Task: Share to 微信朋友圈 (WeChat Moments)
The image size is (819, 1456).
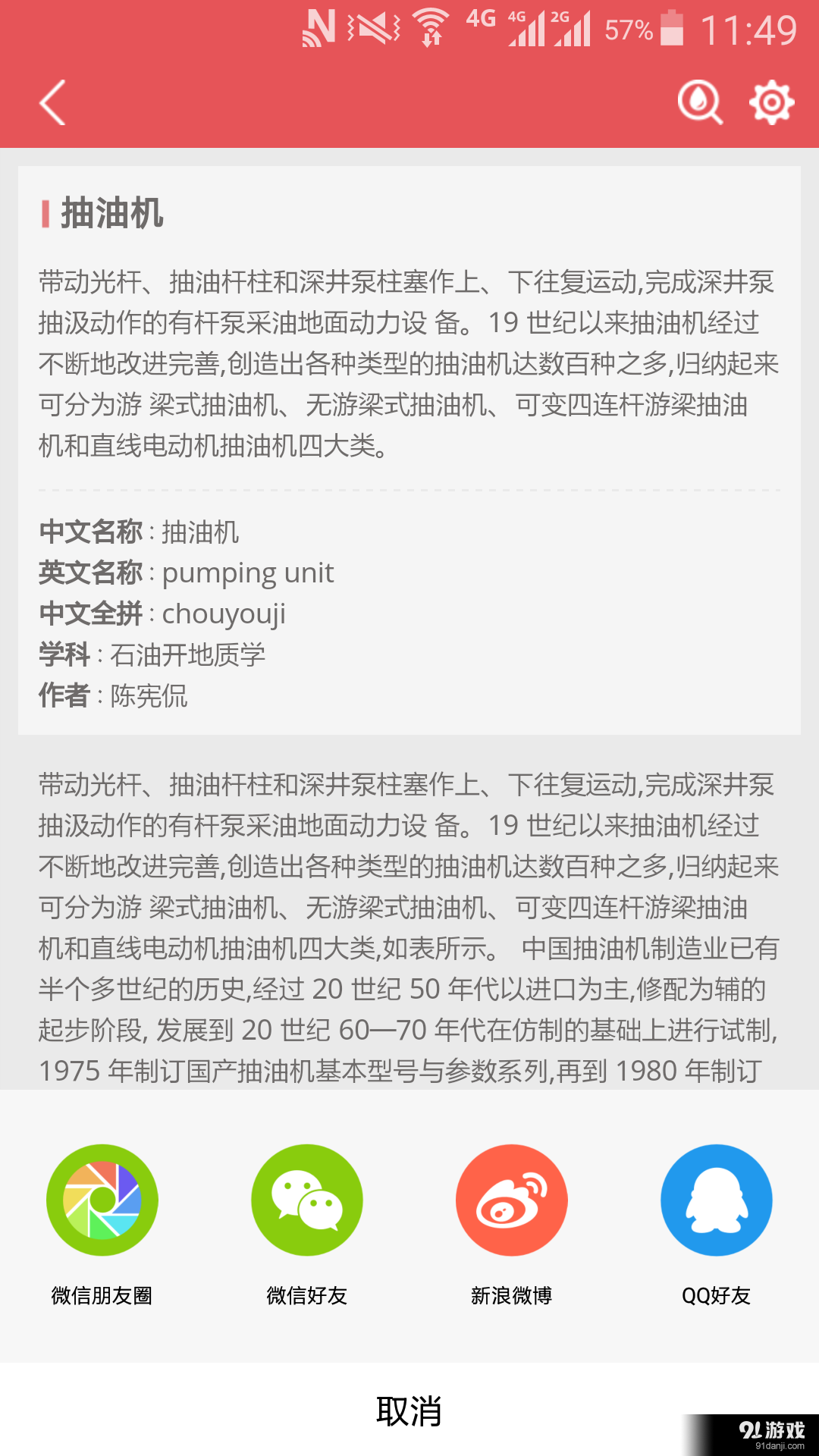Action: pos(101,1200)
